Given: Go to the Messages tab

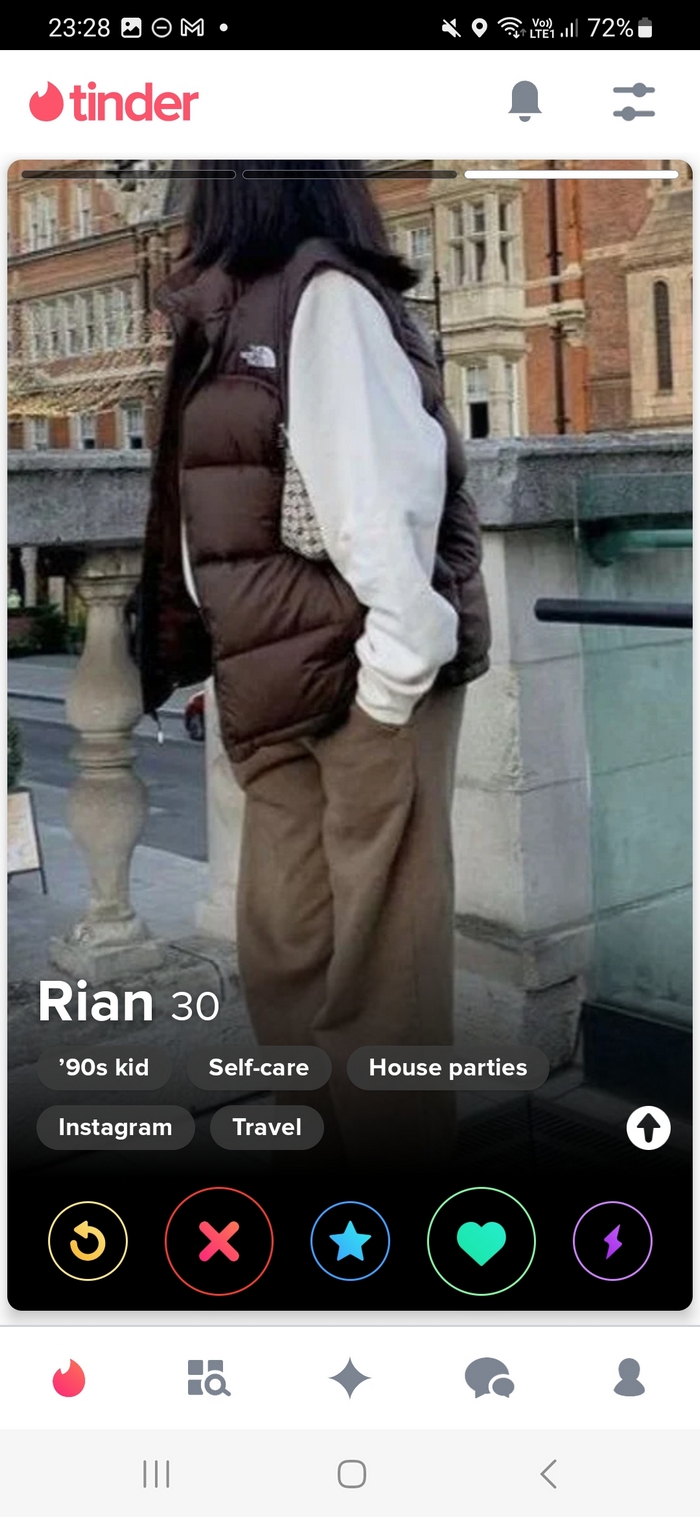Looking at the screenshot, I should 489,1378.
